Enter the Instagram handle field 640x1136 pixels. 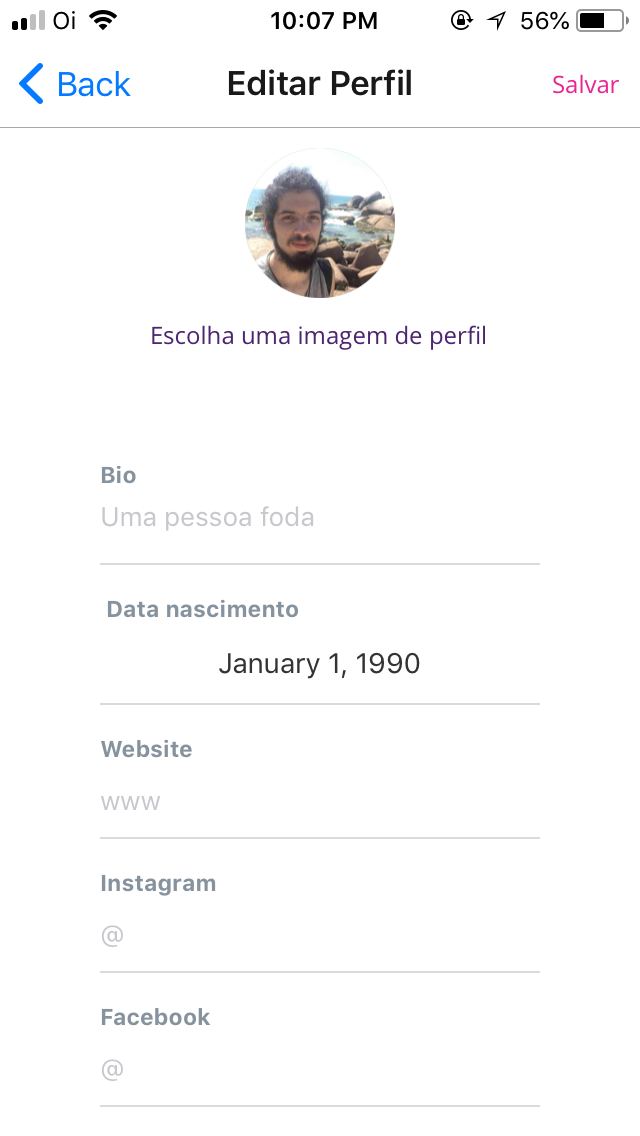[320, 936]
